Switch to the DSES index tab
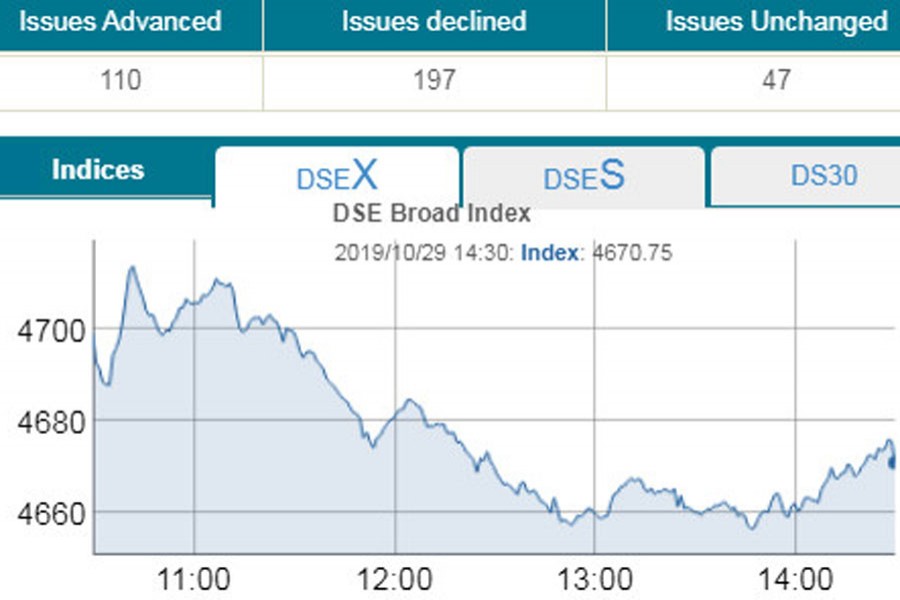The height and width of the screenshot is (600, 900). [x=584, y=176]
